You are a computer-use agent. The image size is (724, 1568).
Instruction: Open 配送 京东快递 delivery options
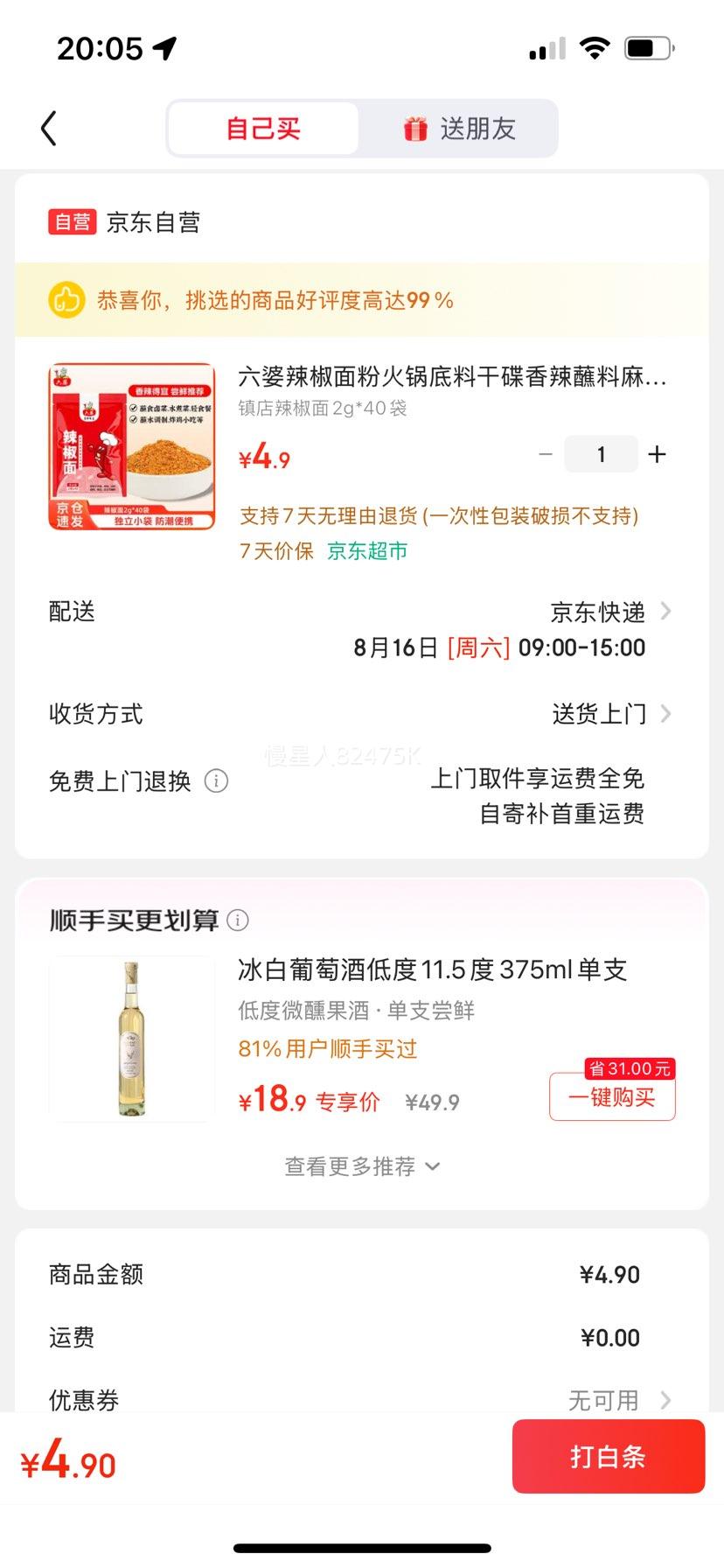pyautogui.click(x=610, y=612)
